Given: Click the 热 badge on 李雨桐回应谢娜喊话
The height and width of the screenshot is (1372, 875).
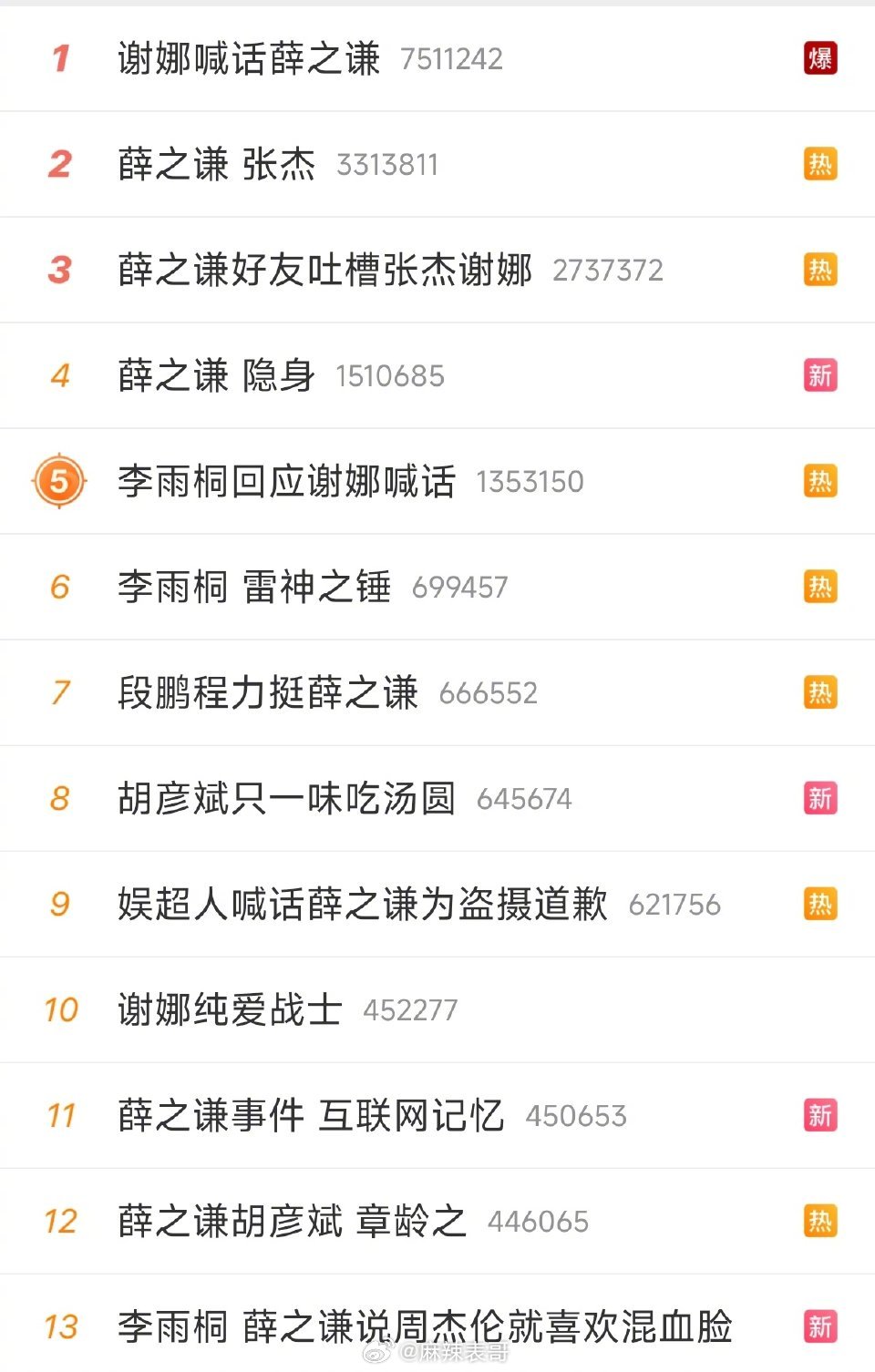Looking at the screenshot, I should click(x=820, y=481).
